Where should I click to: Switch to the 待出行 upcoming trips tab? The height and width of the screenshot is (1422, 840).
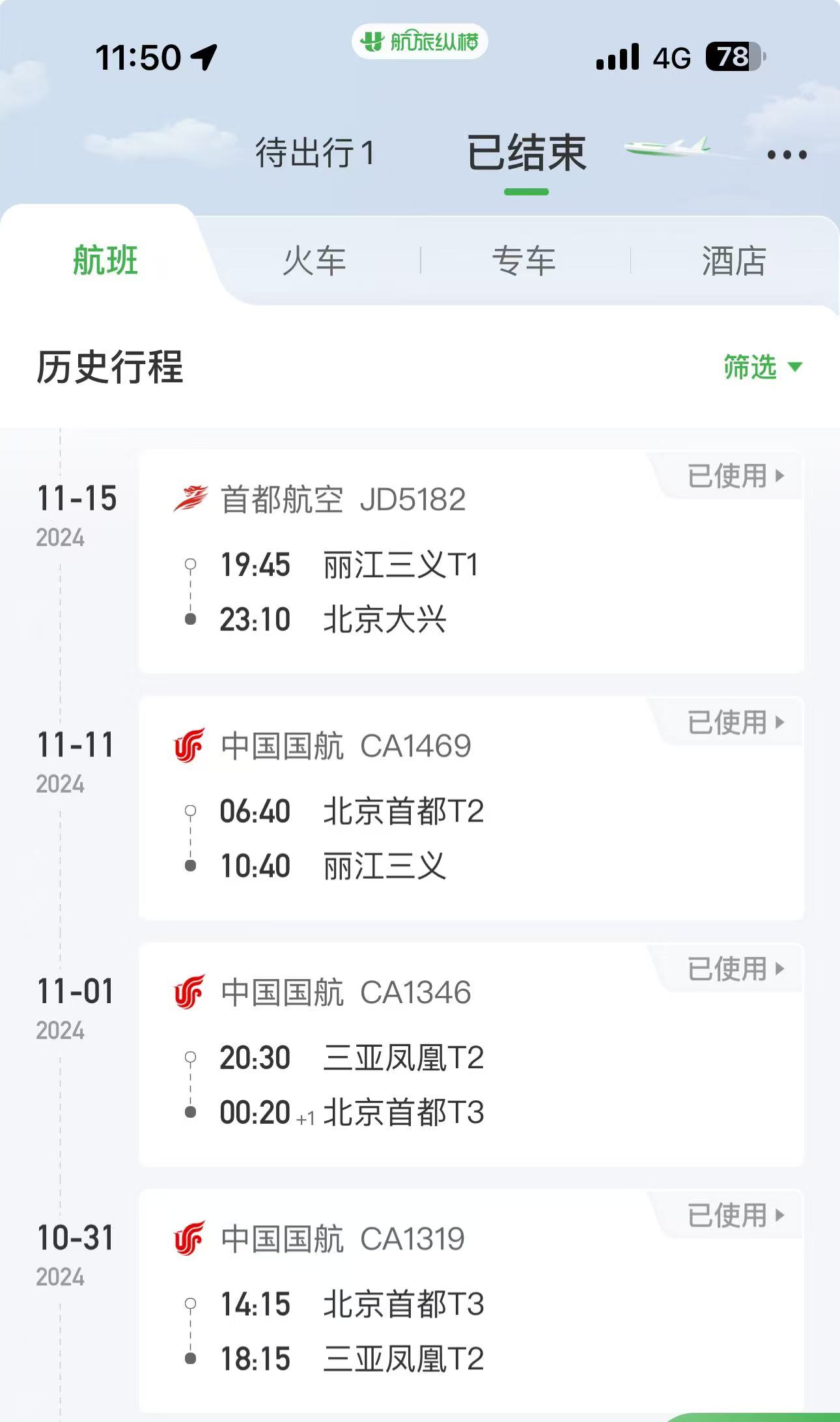315,153
